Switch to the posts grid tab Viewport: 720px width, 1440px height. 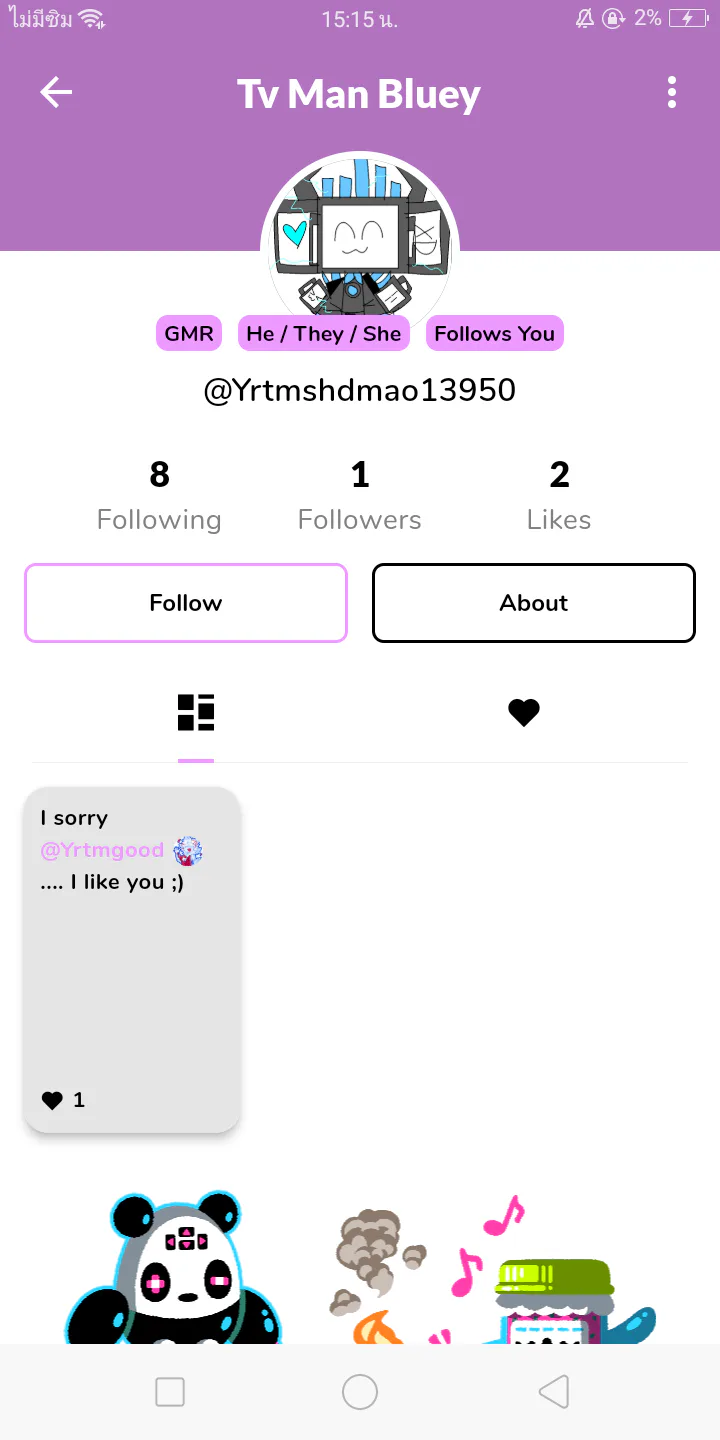pos(196,713)
